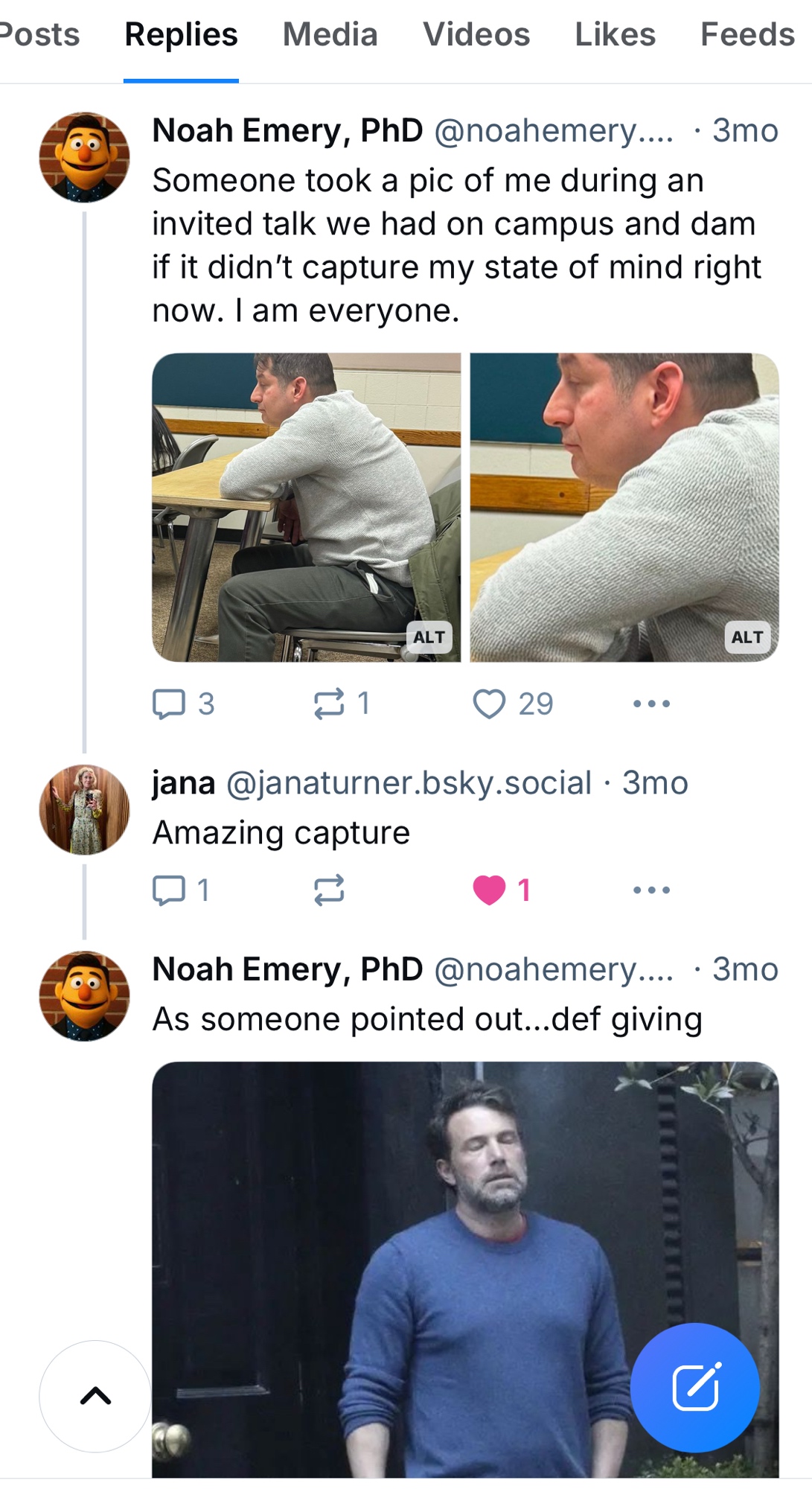Compose a new post
Screen dimensions: 812x1489
[694, 1388]
